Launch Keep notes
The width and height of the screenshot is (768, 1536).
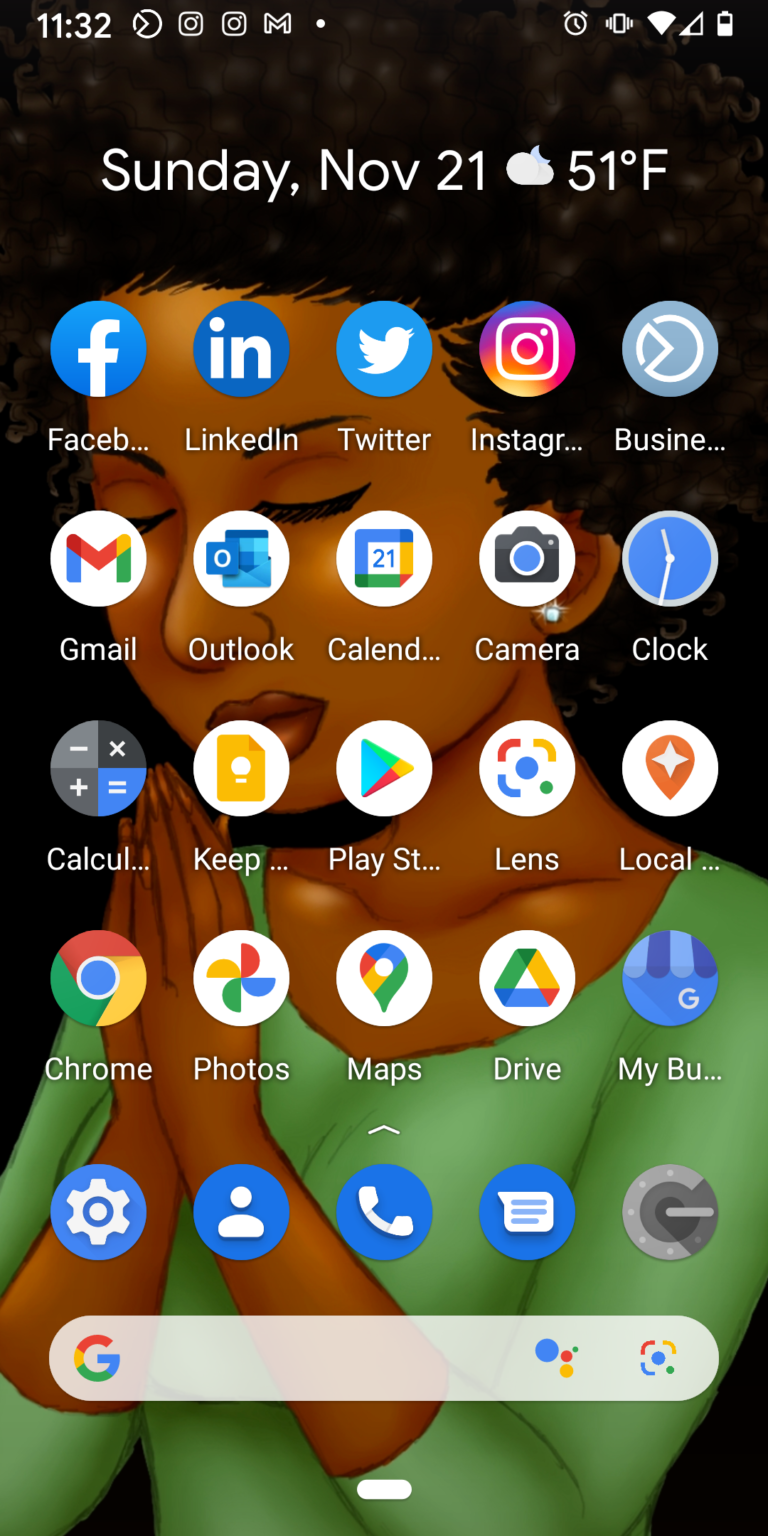[x=241, y=769]
